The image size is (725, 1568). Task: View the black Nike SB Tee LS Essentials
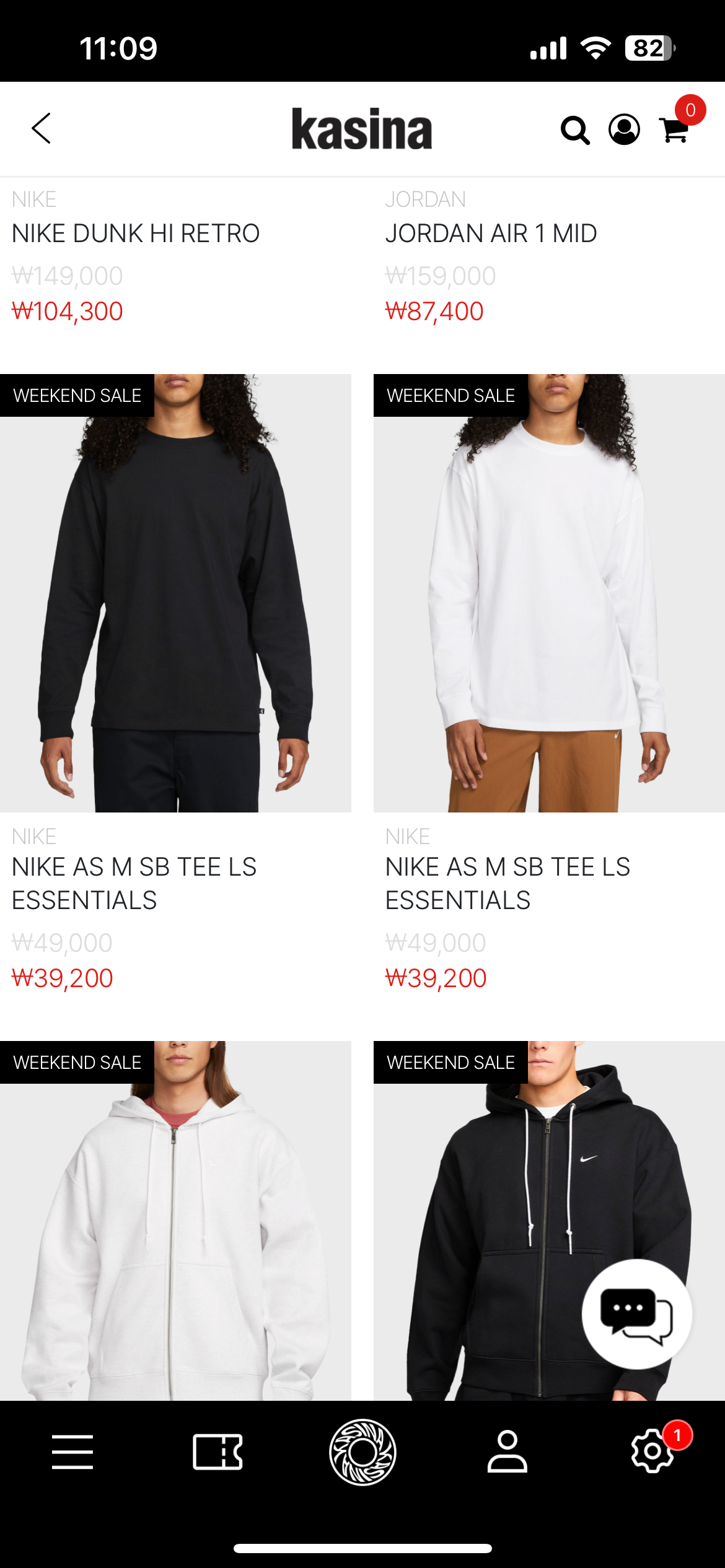(175, 593)
